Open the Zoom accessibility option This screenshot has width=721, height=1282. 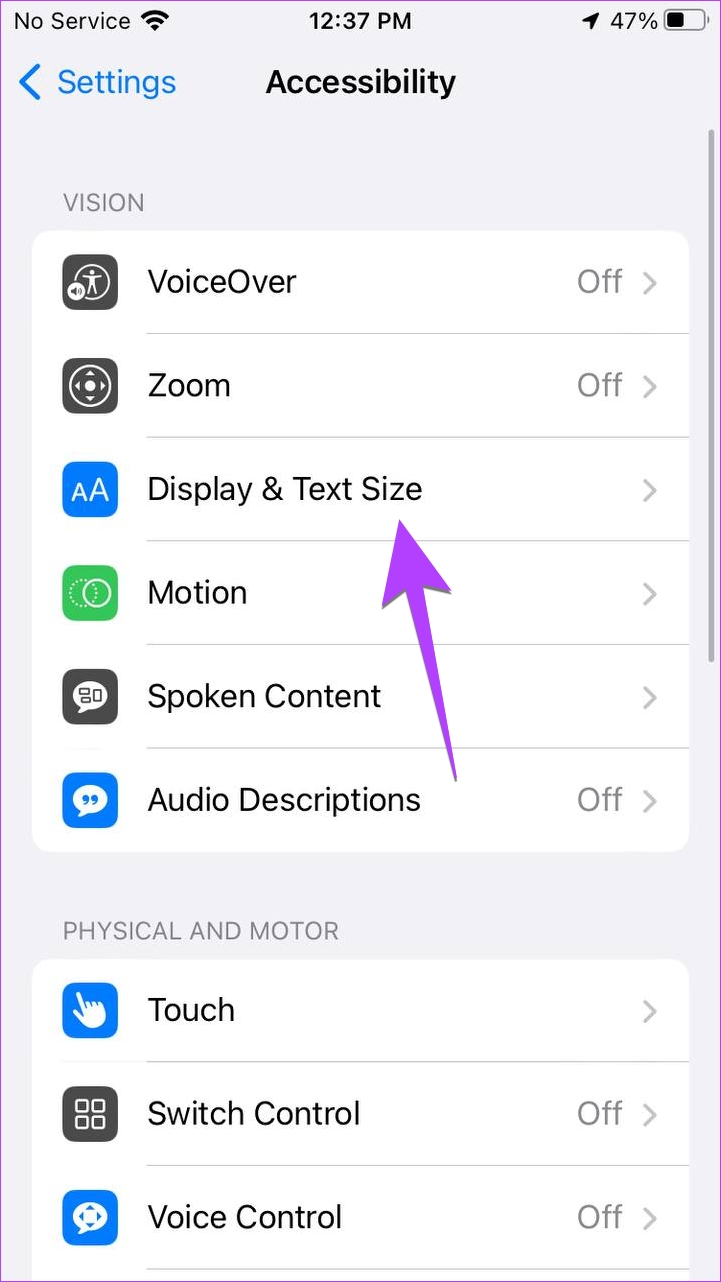click(x=360, y=386)
